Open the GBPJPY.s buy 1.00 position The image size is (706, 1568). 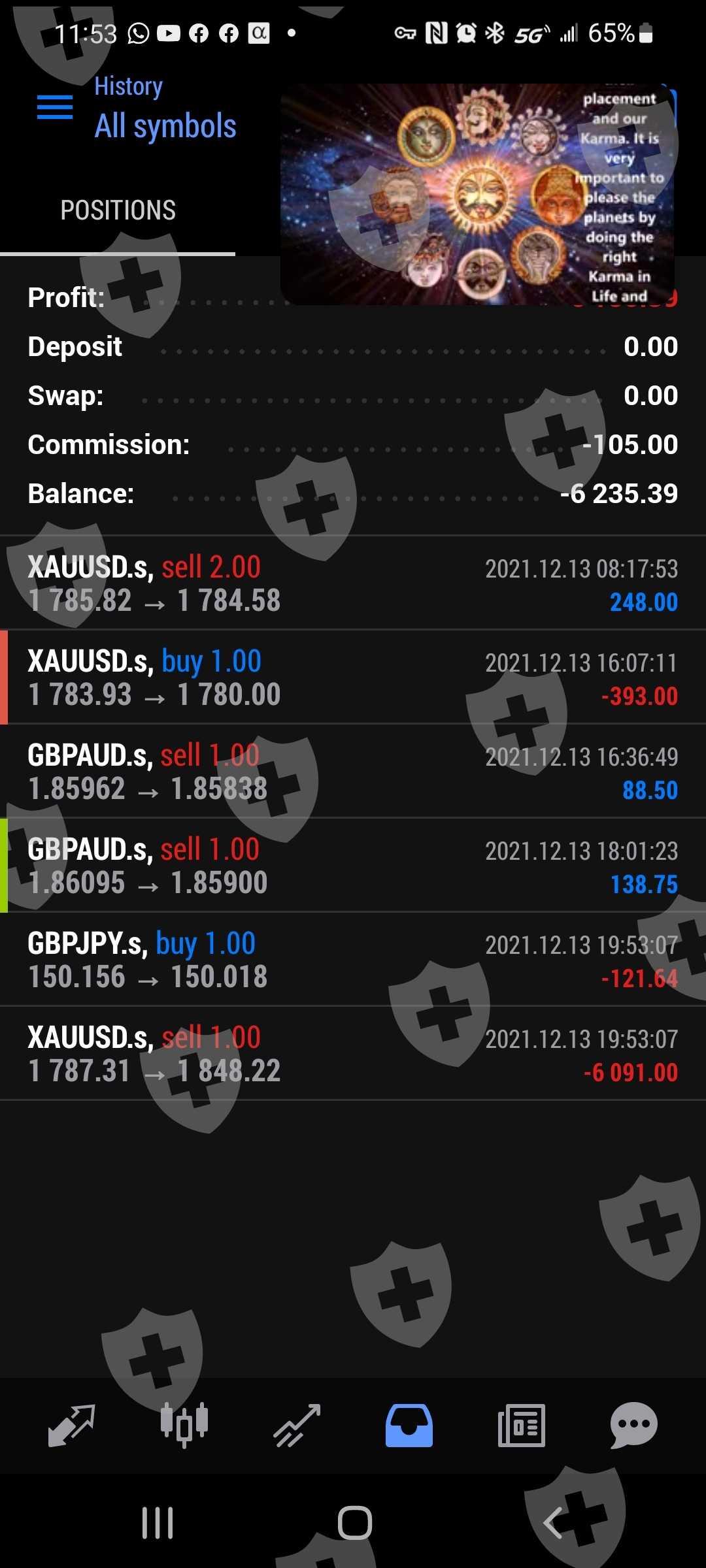click(x=353, y=960)
